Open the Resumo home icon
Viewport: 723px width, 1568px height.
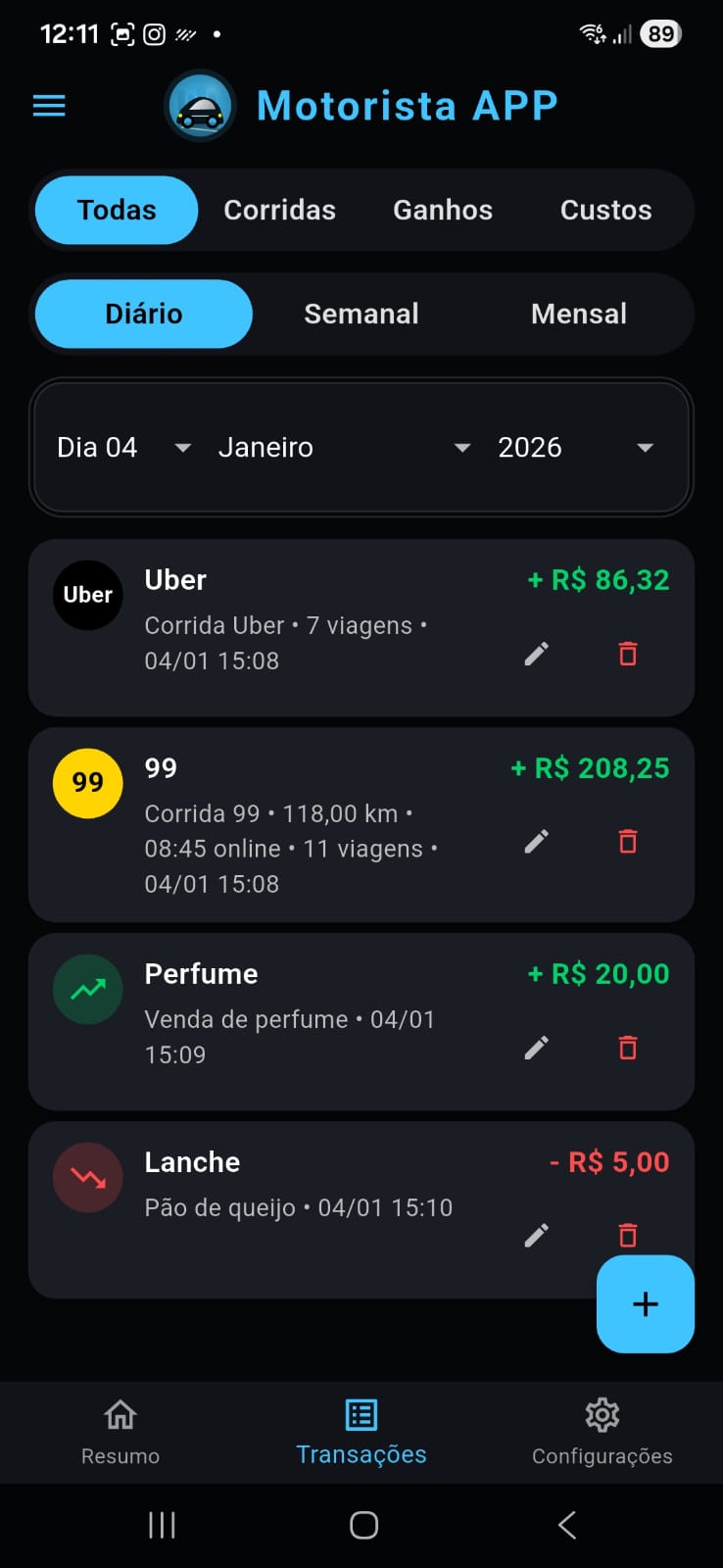(120, 1414)
